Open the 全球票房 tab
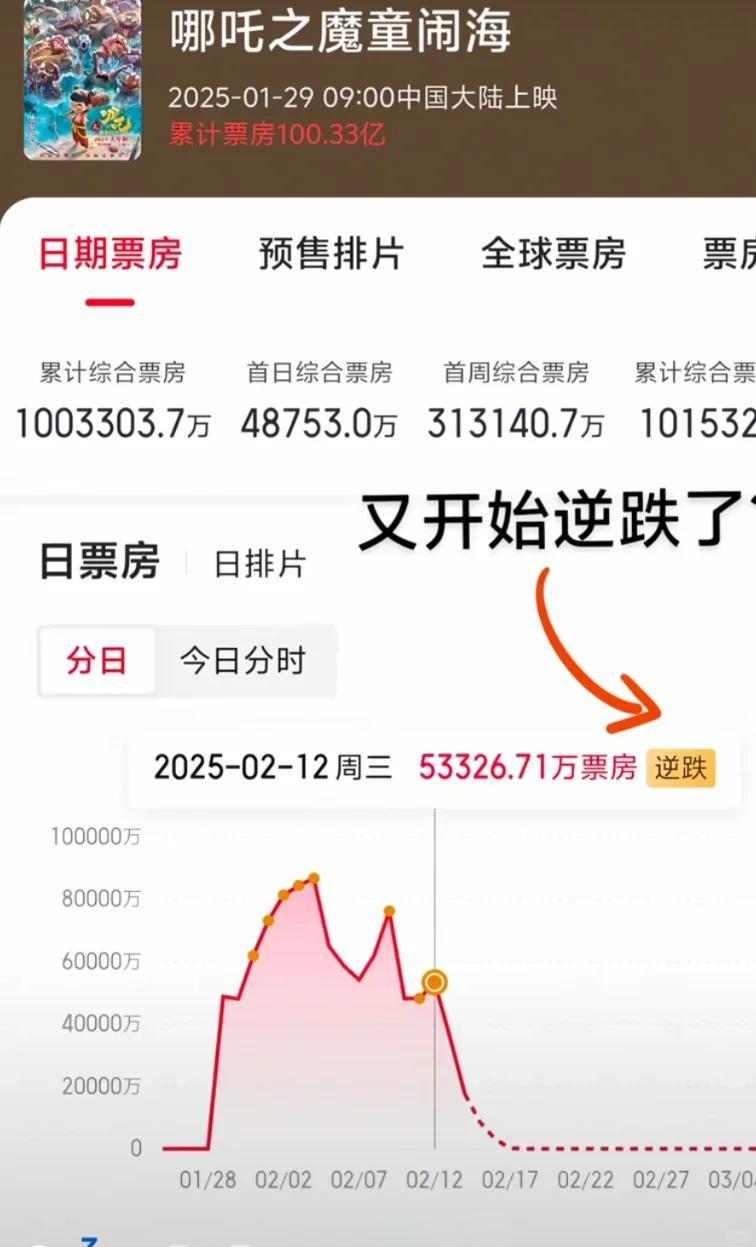Viewport: 756px width, 1247px height. coord(553,254)
